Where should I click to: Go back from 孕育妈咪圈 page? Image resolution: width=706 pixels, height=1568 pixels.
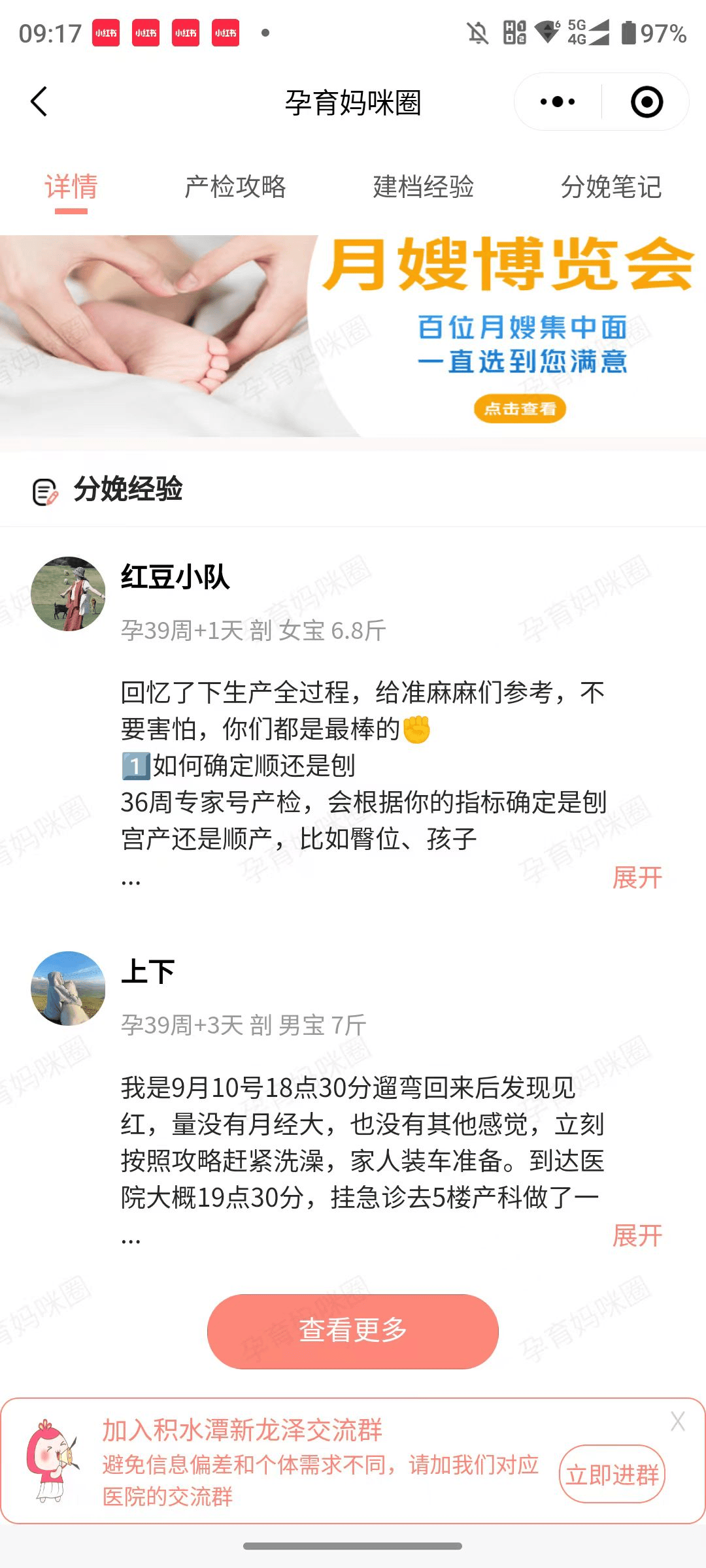(39, 102)
